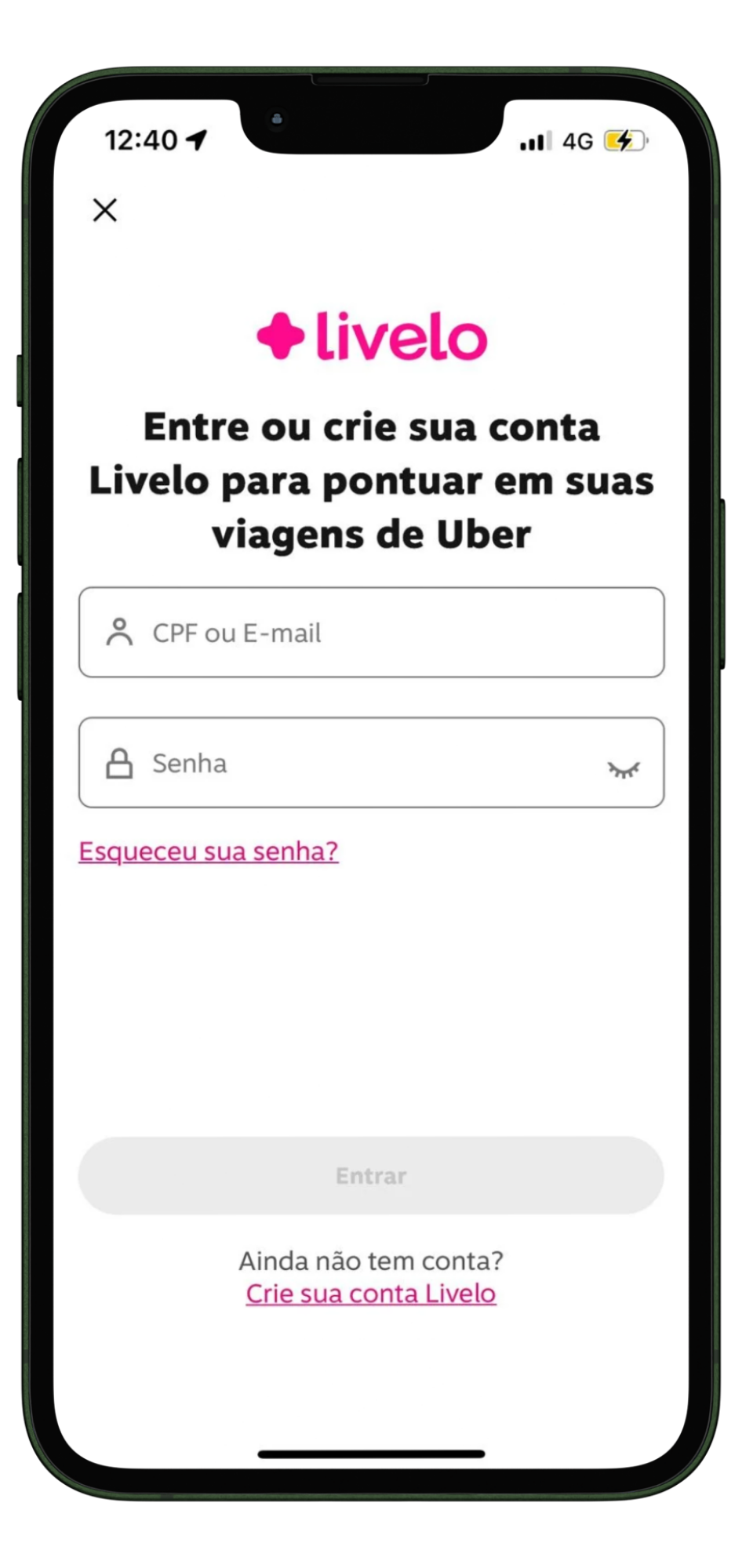Close the Livelo login screen
This screenshot has width=742, height=1568.
tap(105, 210)
